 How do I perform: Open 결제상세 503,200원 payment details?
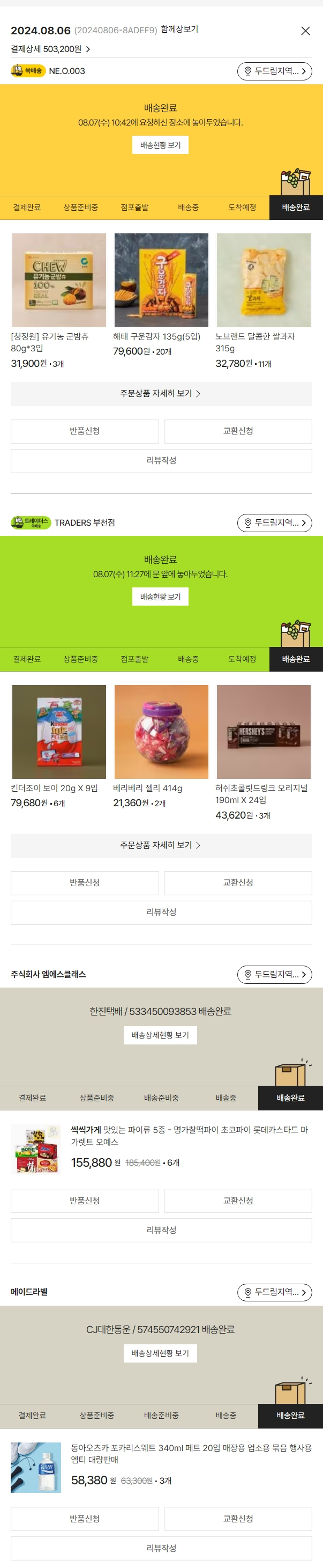coord(50,49)
